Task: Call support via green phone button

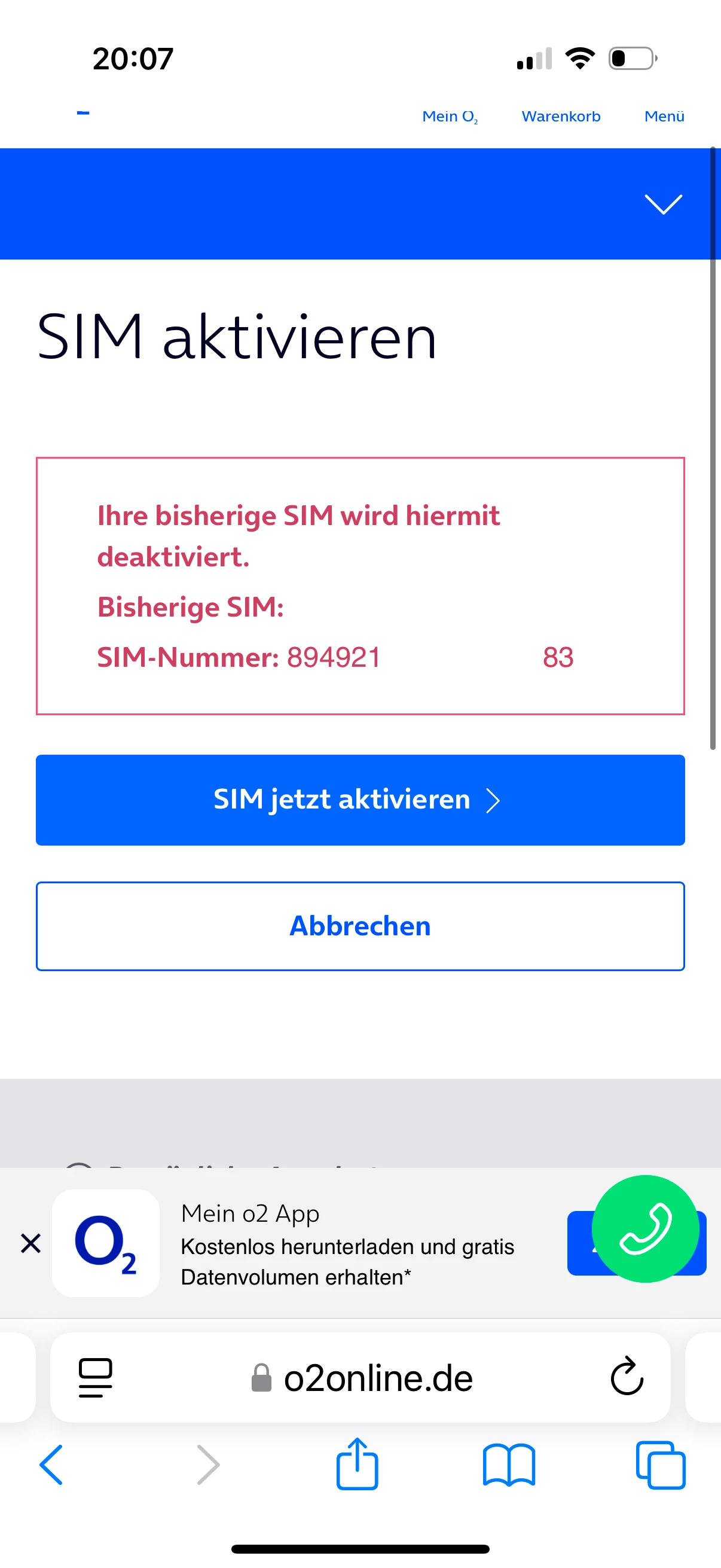Action: tap(645, 1228)
